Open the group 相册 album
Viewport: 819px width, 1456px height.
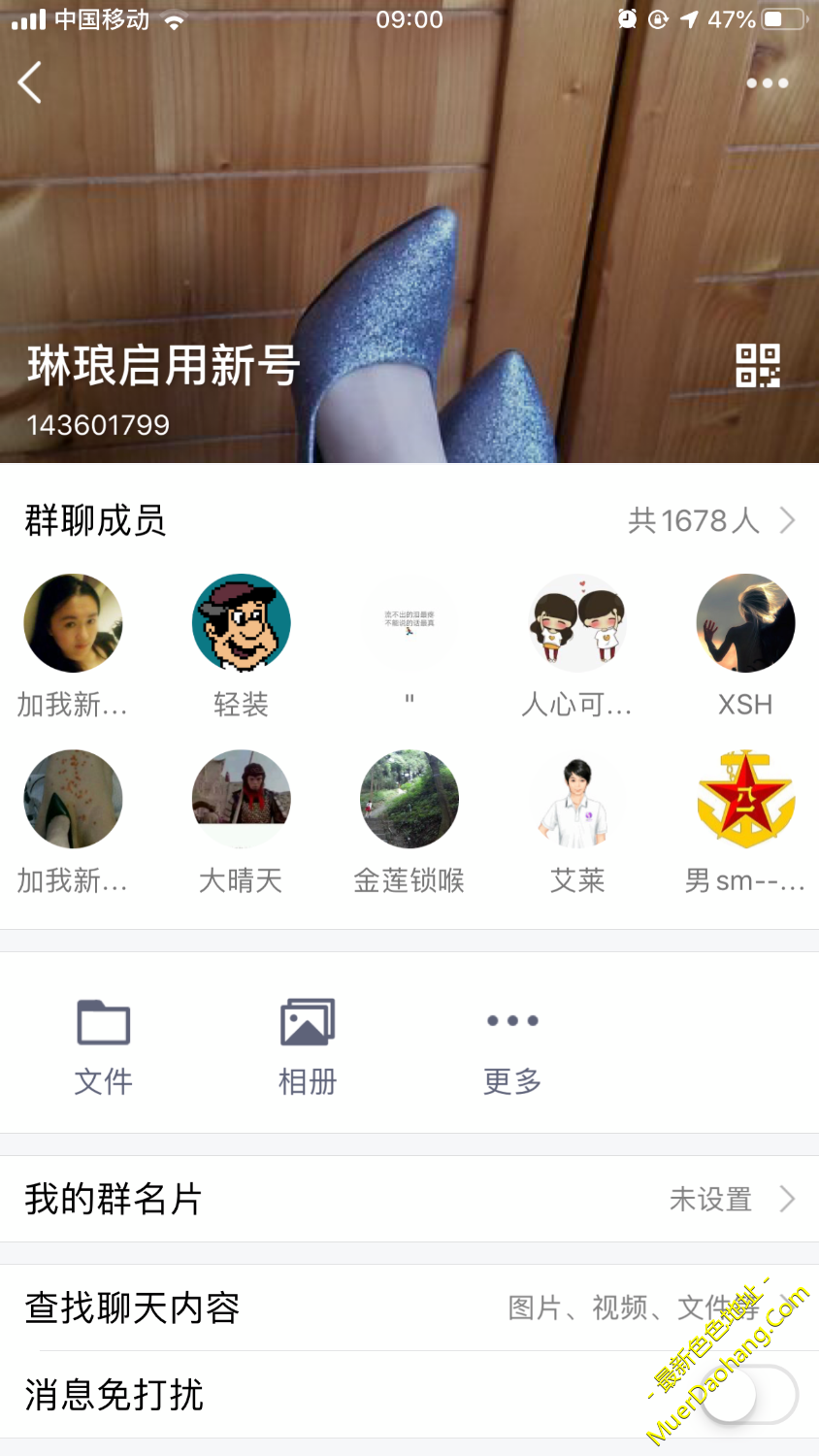tap(308, 1046)
